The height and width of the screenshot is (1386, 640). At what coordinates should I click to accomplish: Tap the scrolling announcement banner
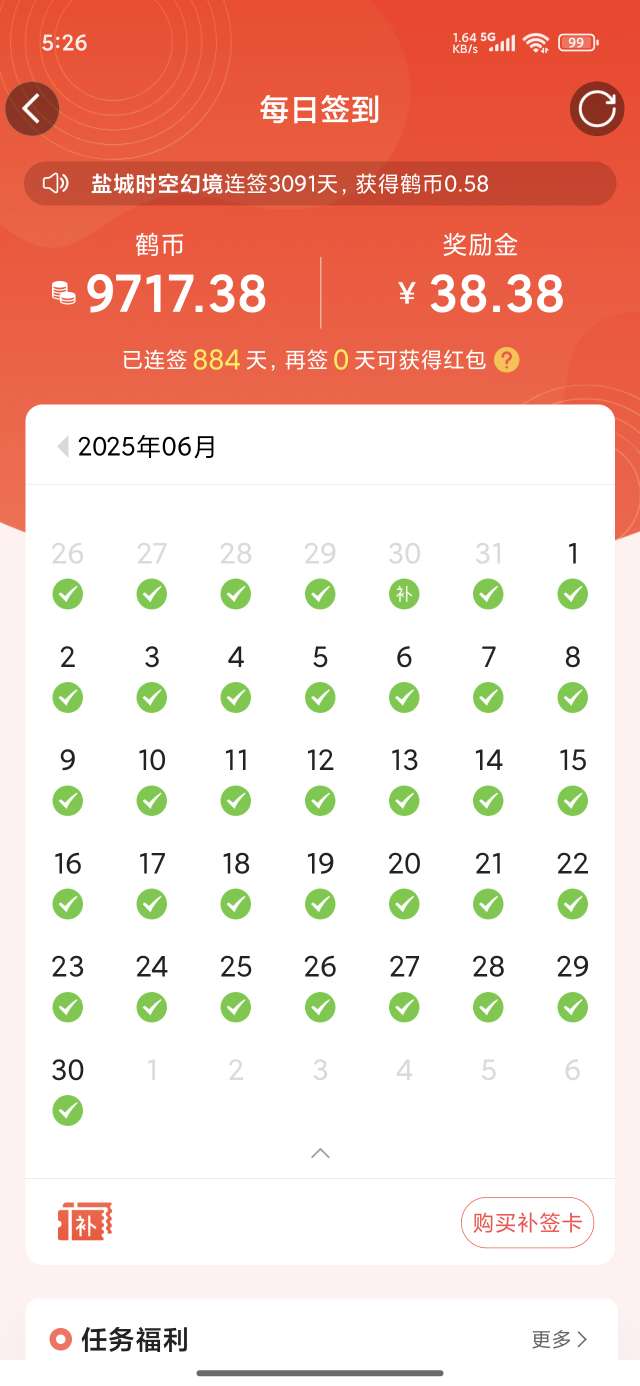coord(320,184)
